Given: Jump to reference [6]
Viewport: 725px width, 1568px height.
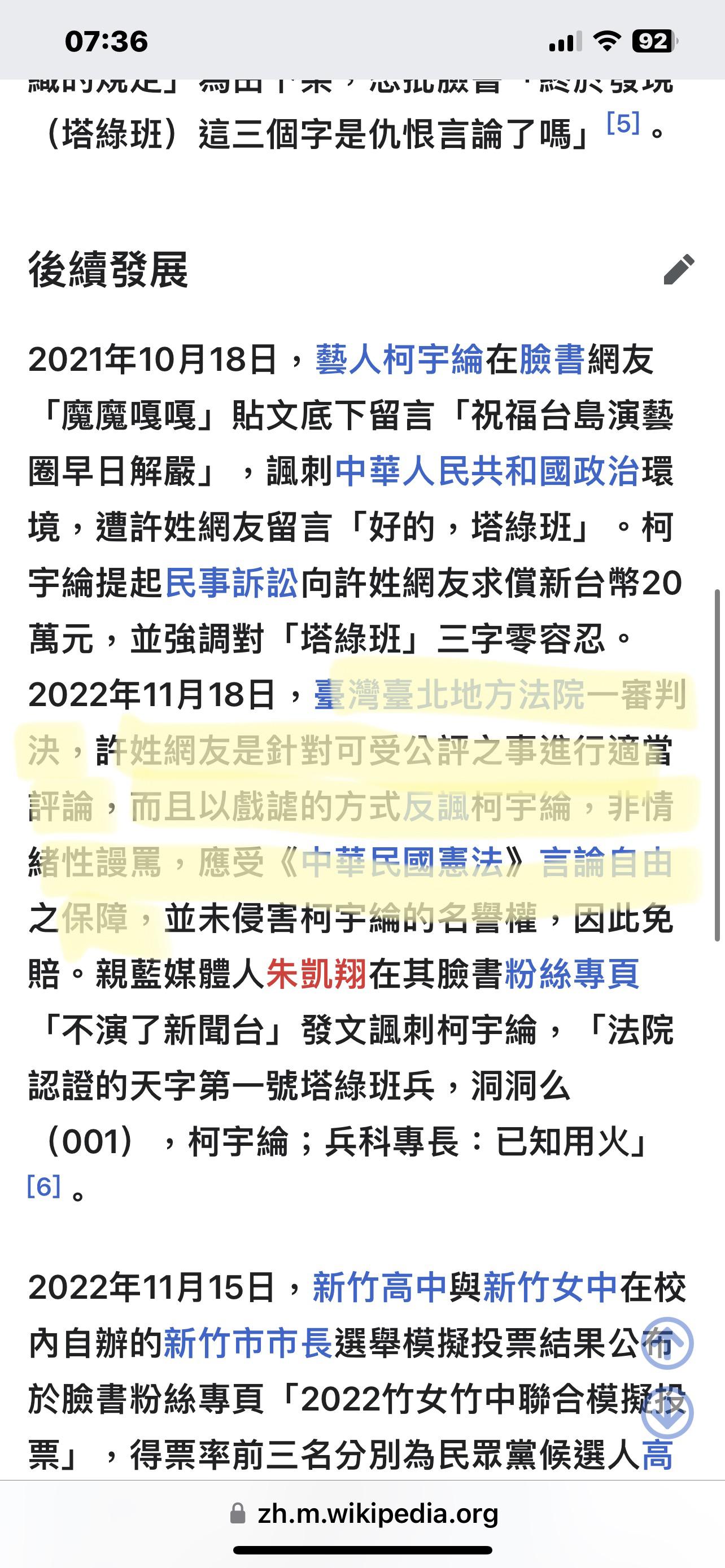Looking at the screenshot, I should tap(44, 1186).
